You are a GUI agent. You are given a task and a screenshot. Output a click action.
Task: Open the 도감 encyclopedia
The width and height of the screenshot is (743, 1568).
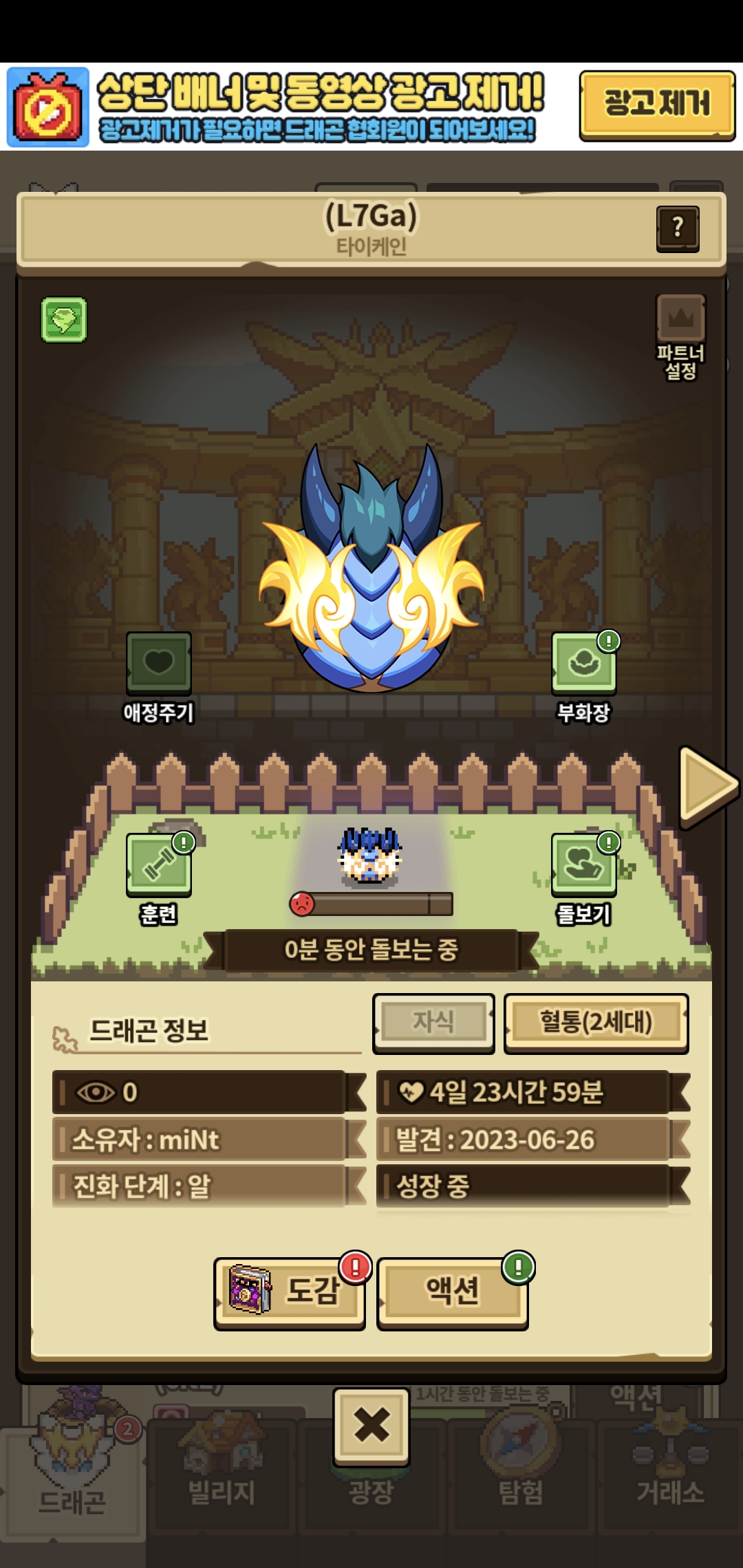pos(290,1292)
